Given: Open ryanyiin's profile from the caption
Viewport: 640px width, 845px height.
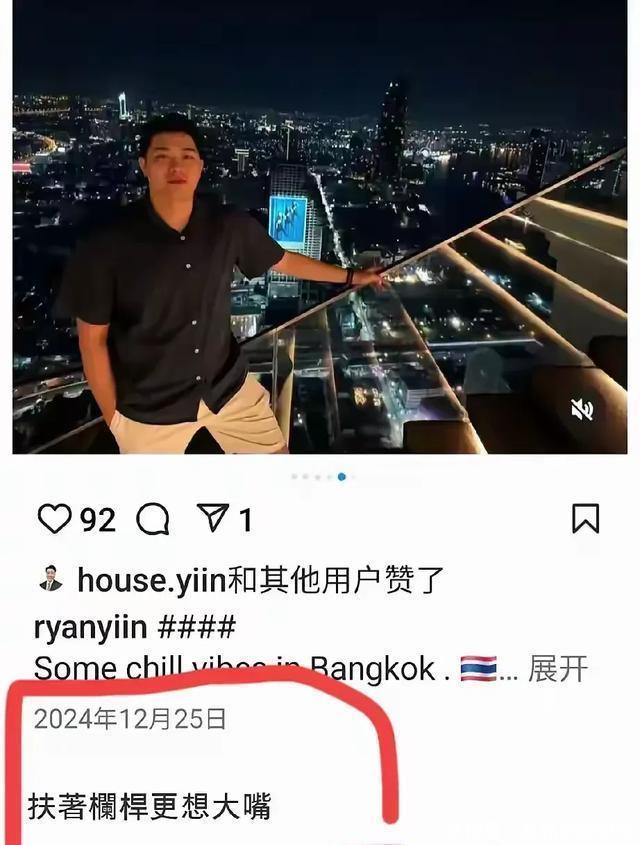Looking at the screenshot, I should [91, 627].
